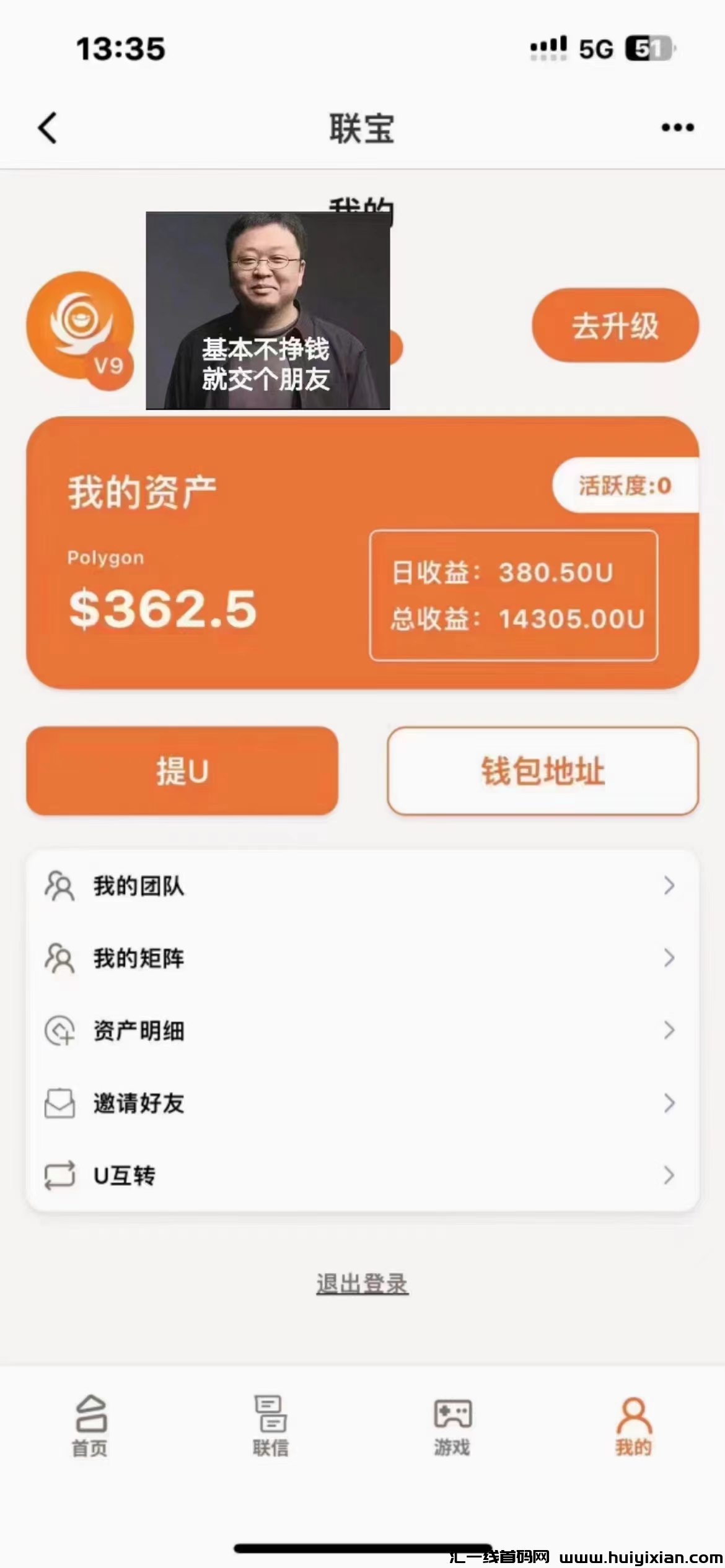Tap the 去升级 upgrade button
This screenshot has width=725, height=1568.
coord(615,325)
